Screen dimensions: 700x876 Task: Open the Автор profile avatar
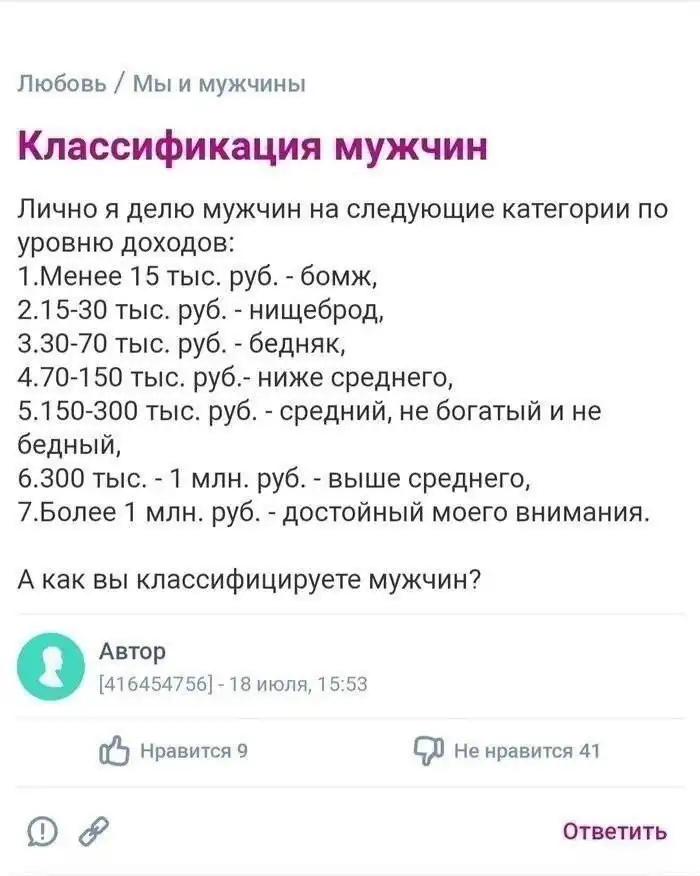click(48, 669)
